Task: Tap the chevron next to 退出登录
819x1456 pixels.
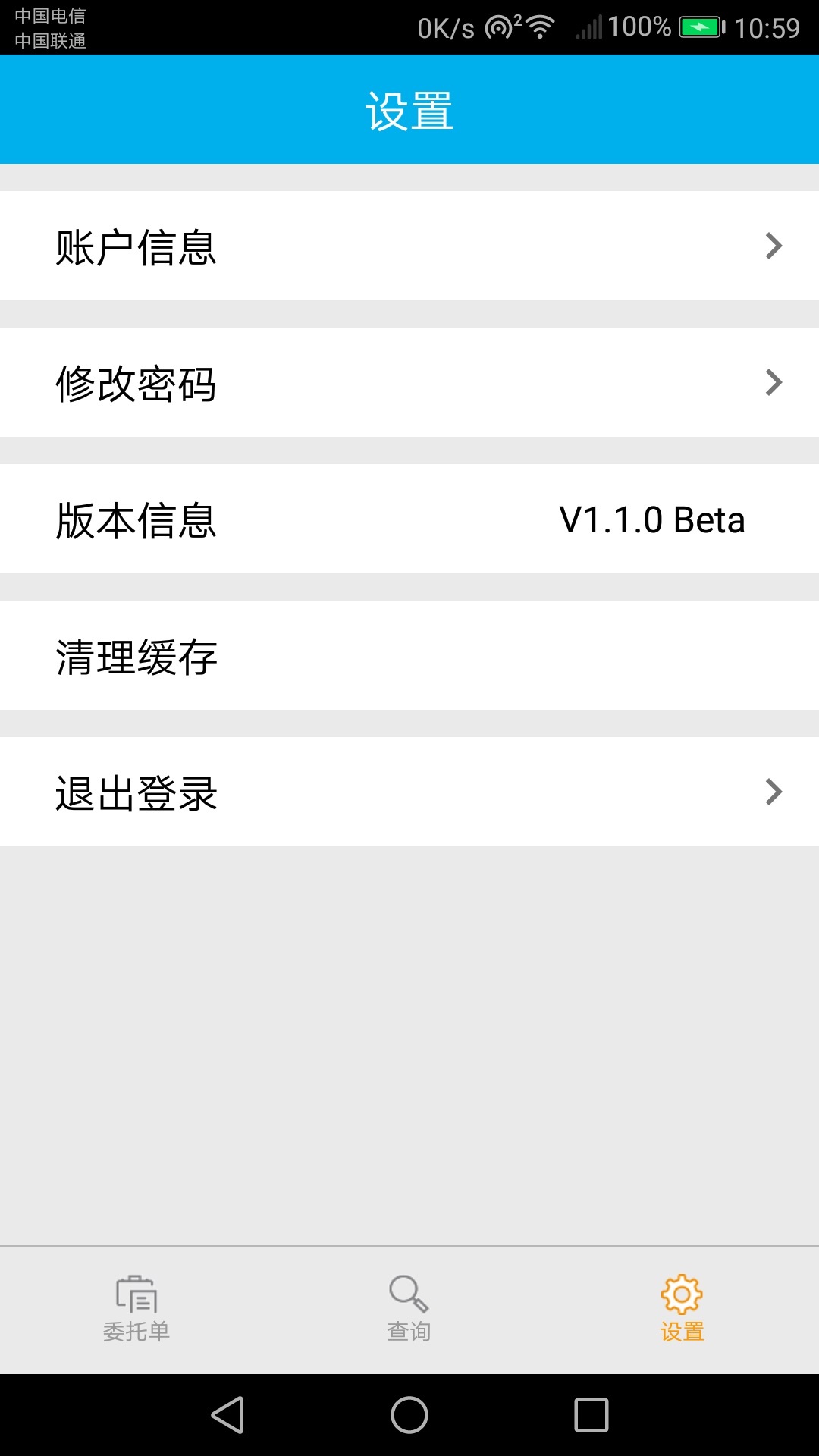Action: (773, 792)
